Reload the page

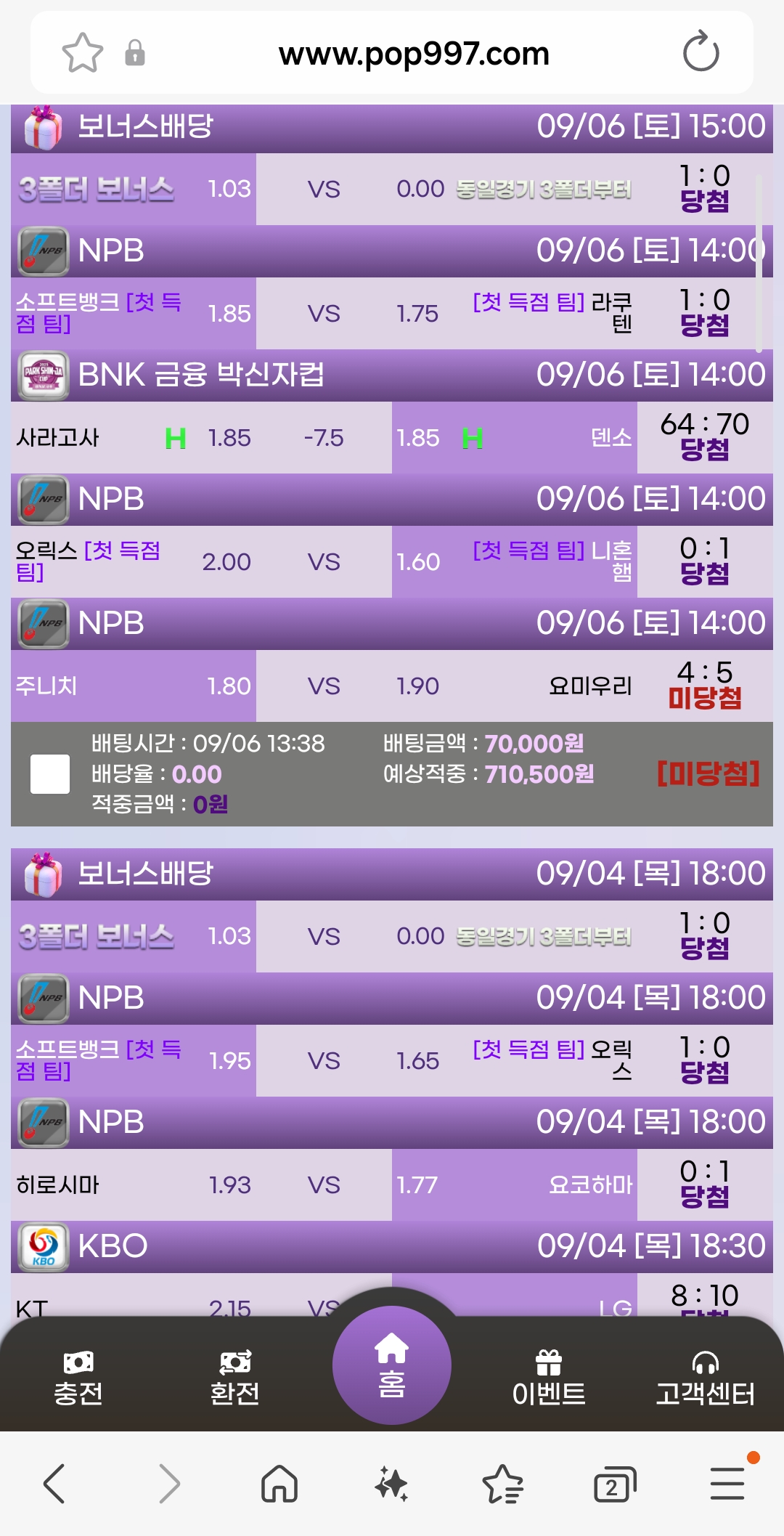701,52
